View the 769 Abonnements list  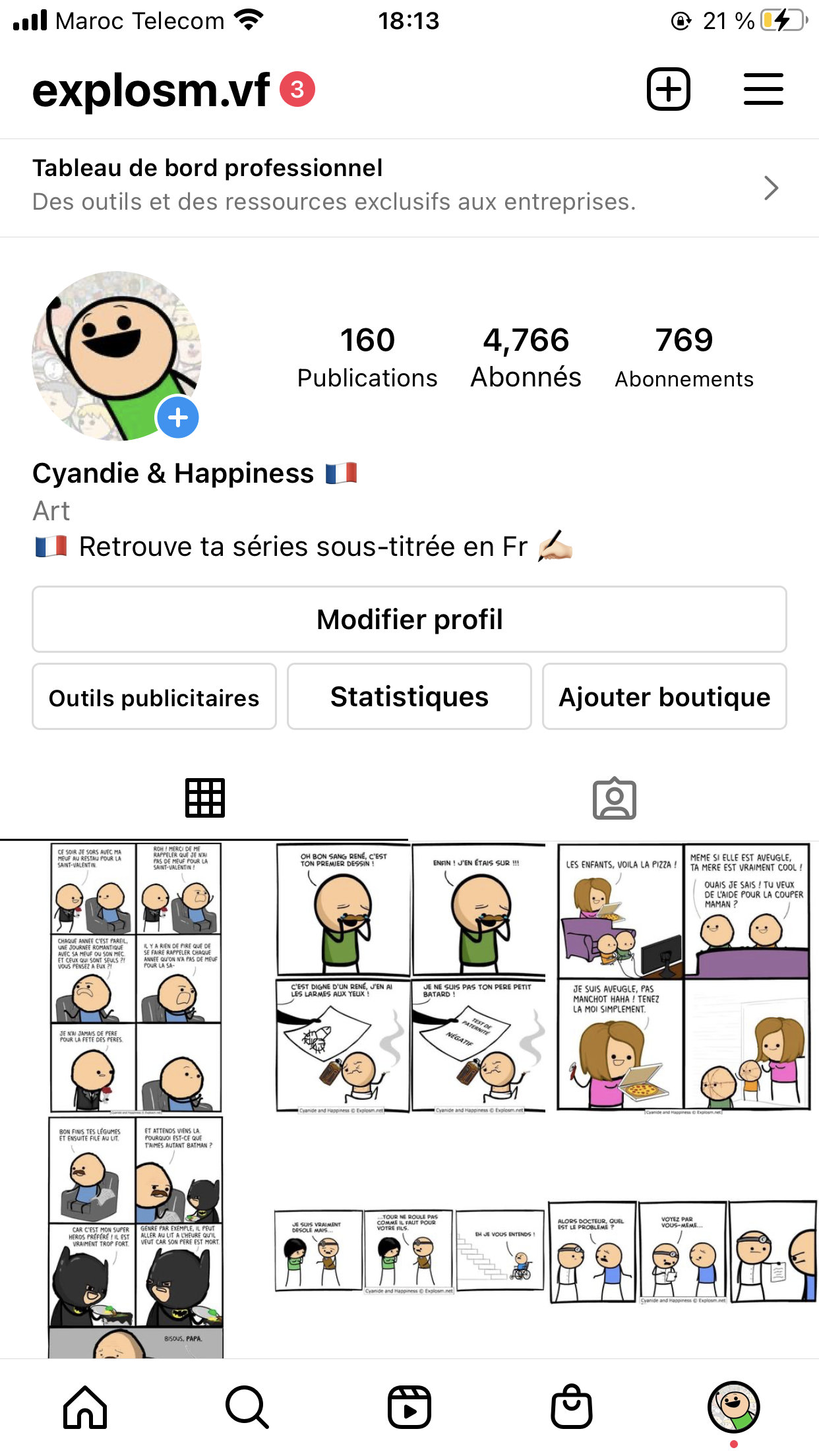[684, 357]
